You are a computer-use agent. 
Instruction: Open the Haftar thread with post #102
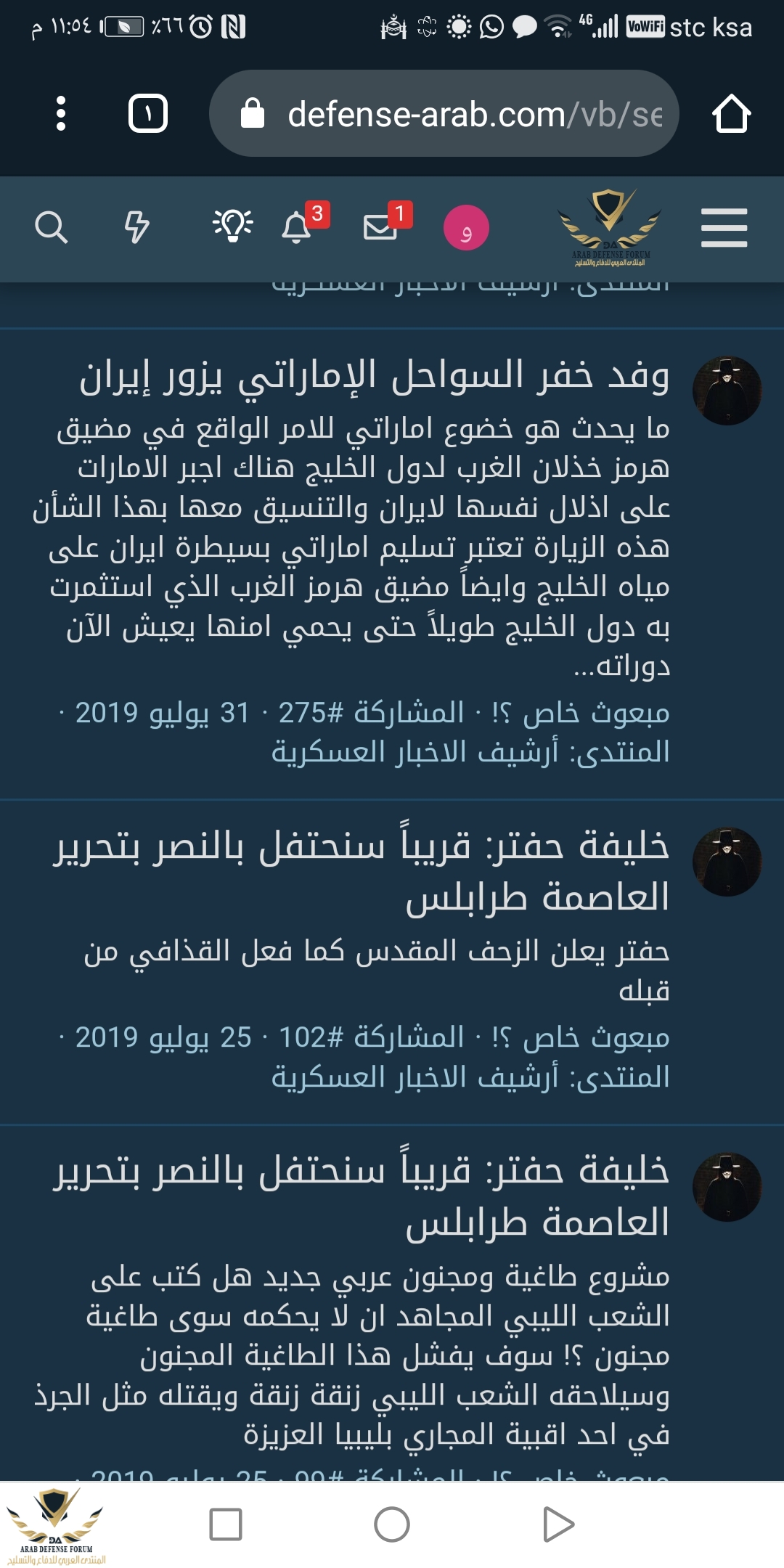[x=361, y=871]
